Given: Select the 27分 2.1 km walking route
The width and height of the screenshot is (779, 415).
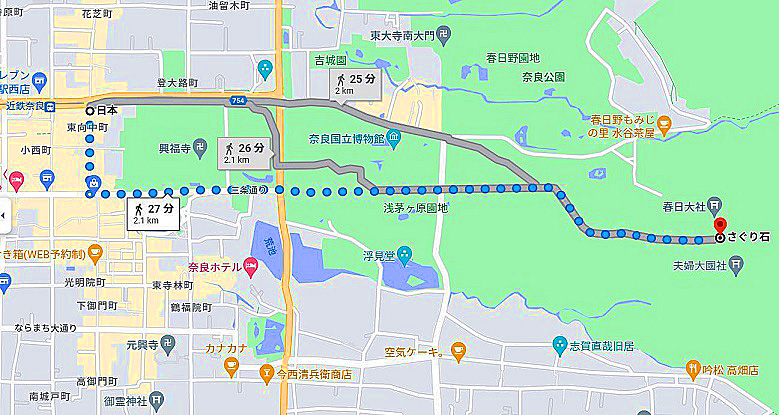Looking at the screenshot, I should coord(153,214).
